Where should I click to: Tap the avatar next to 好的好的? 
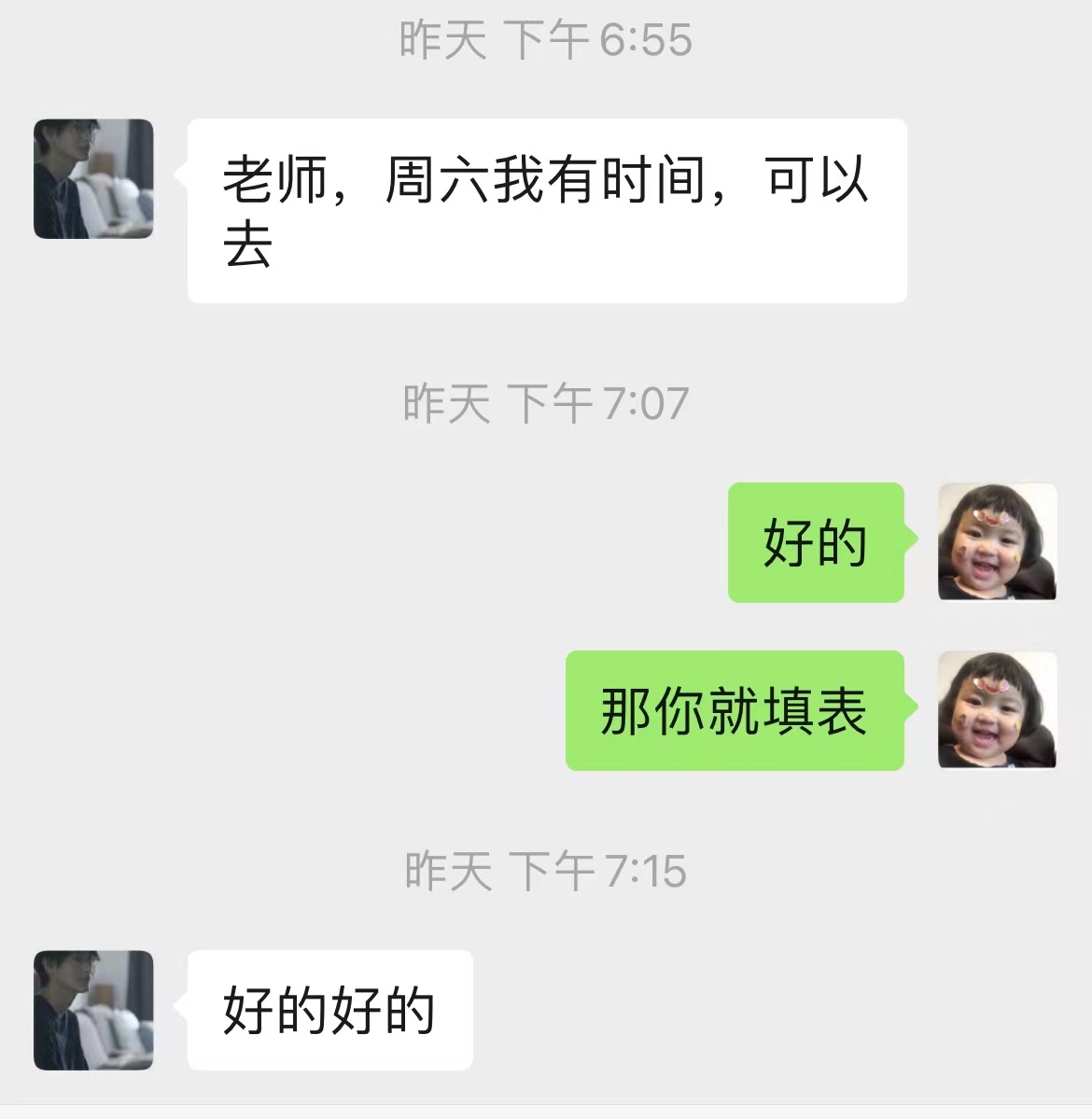tap(93, 1010)
